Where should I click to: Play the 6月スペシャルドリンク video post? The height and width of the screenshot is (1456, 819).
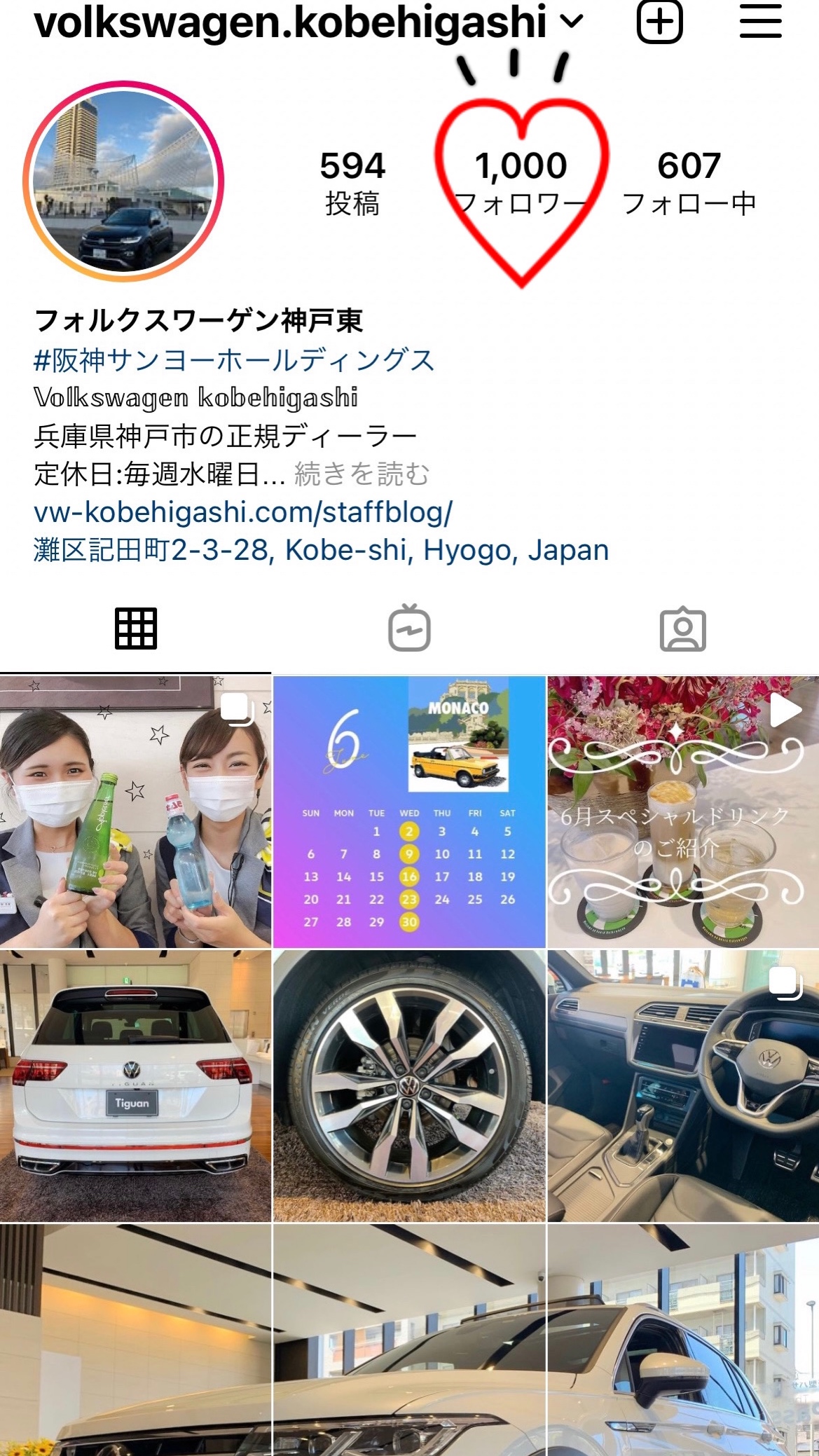[682, 811]
